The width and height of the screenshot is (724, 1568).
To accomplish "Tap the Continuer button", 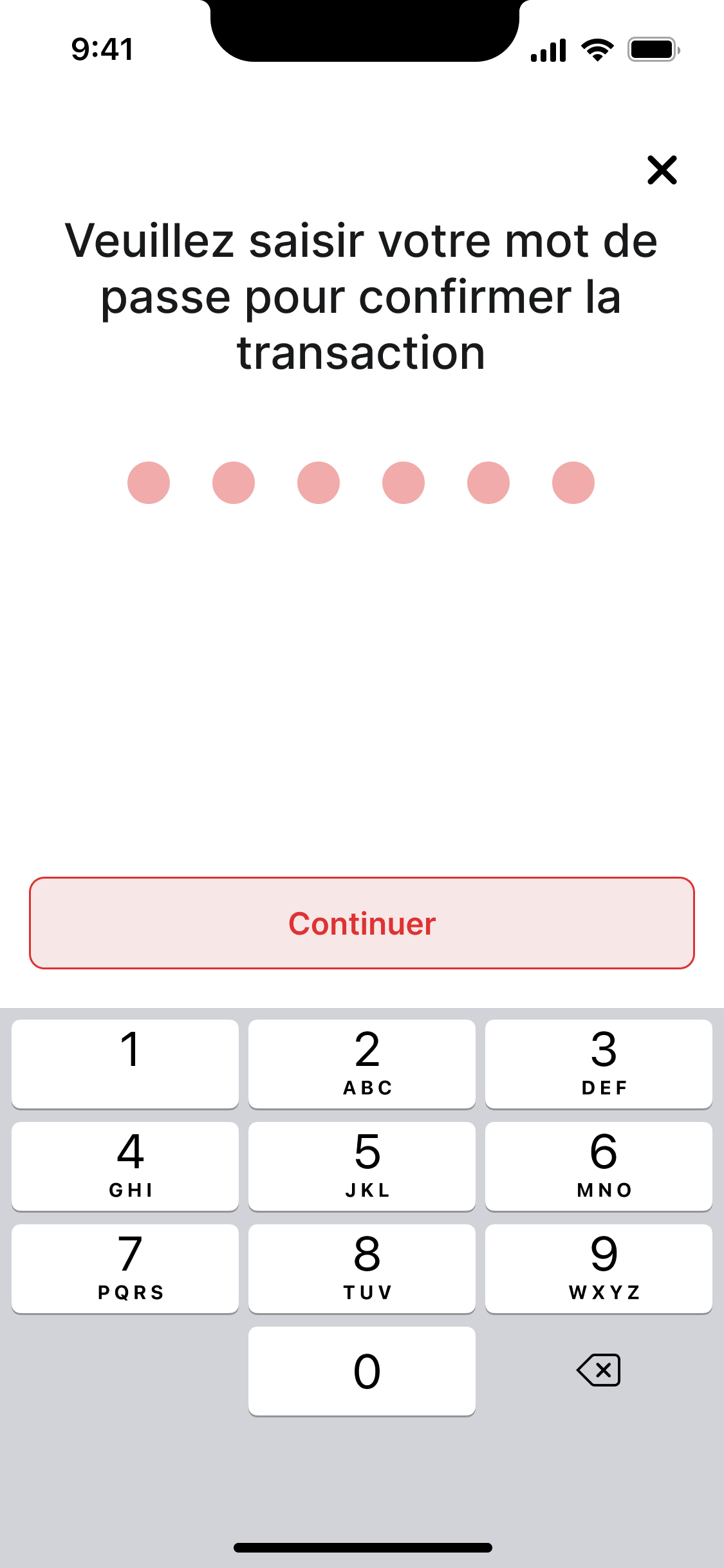I will (362, 922).
